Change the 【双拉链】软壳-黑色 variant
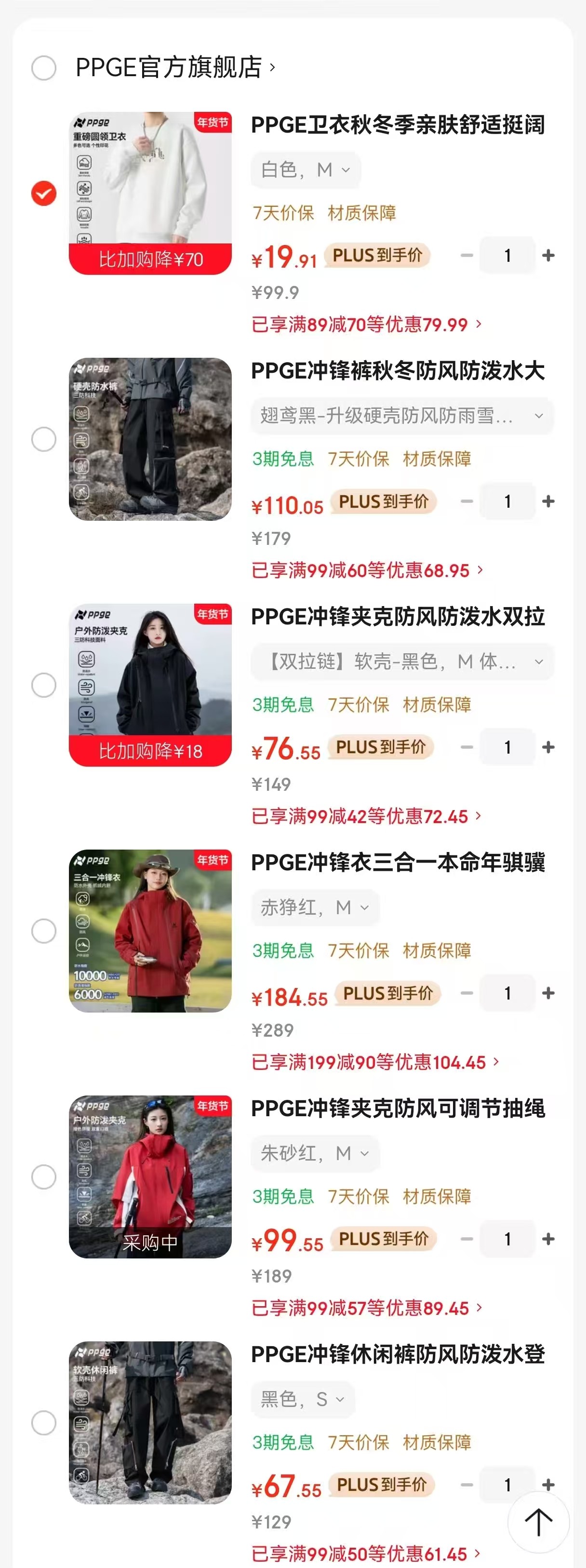The image size is (586, 1568). pos(401,662)
